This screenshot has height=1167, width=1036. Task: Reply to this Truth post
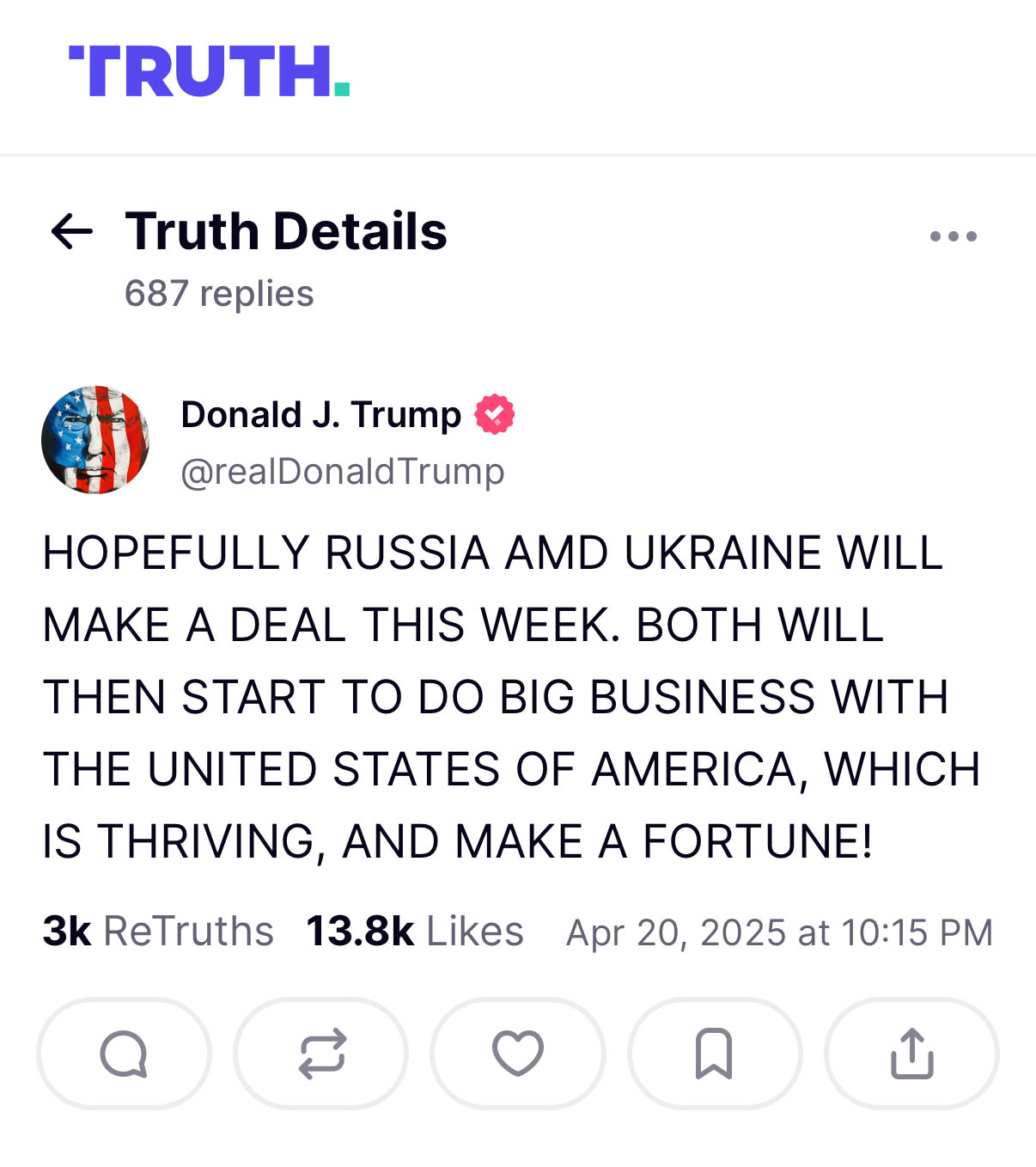(124, 1054)
